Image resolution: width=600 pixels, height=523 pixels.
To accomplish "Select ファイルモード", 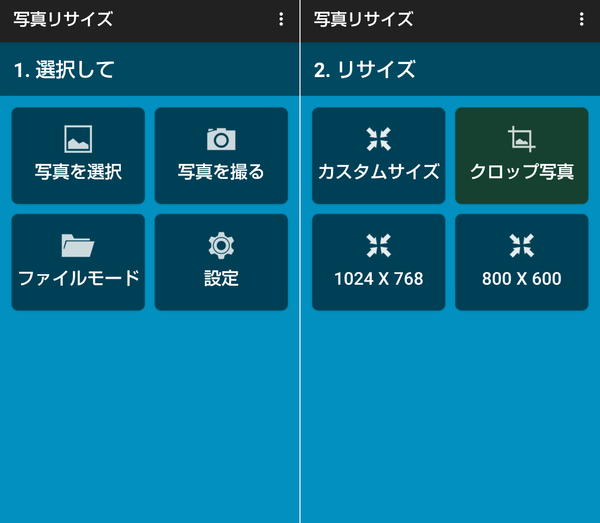I will click(78, 262).
